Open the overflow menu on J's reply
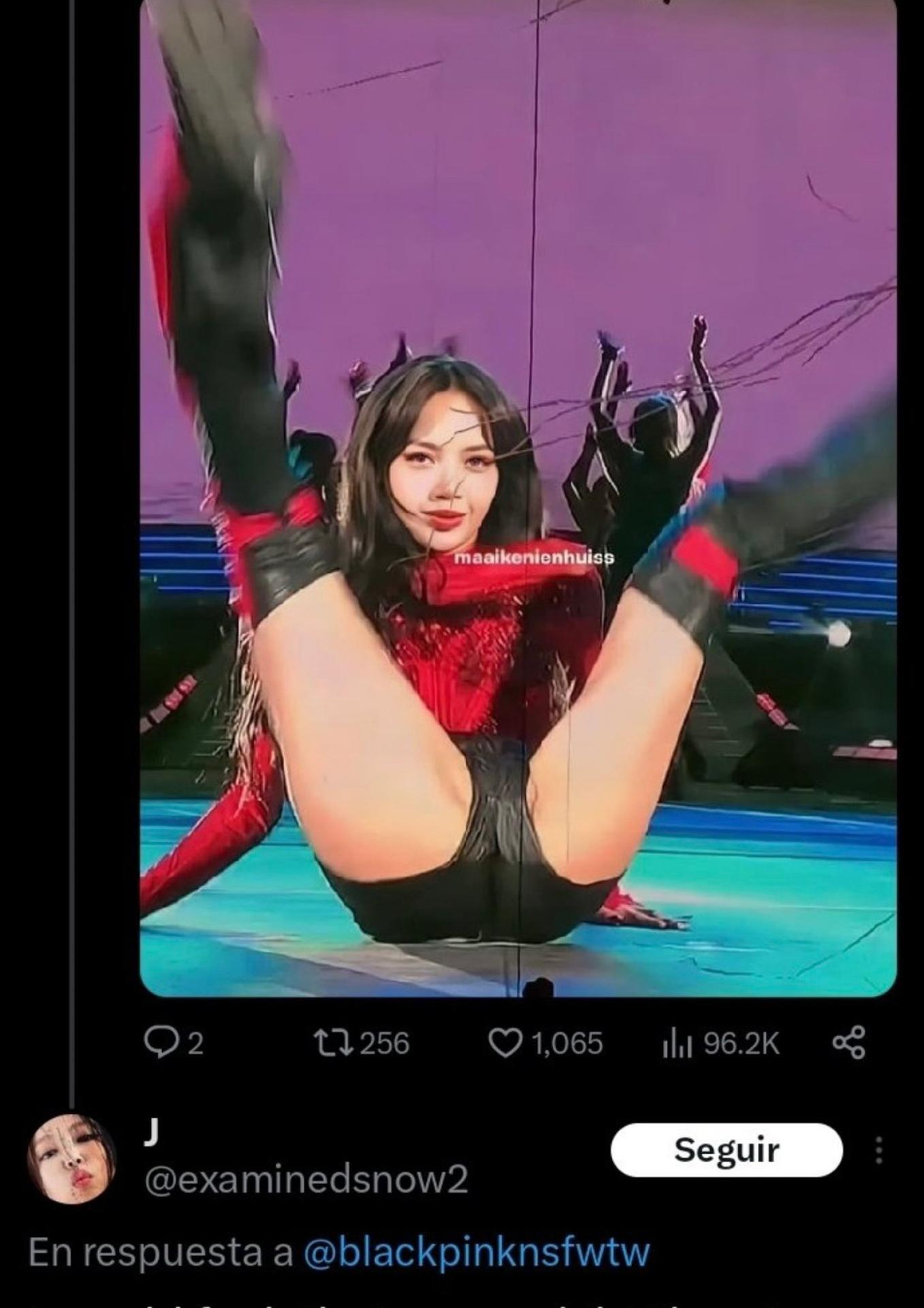This screenshot has width=924, height=1308. [x=879, y=1150]
